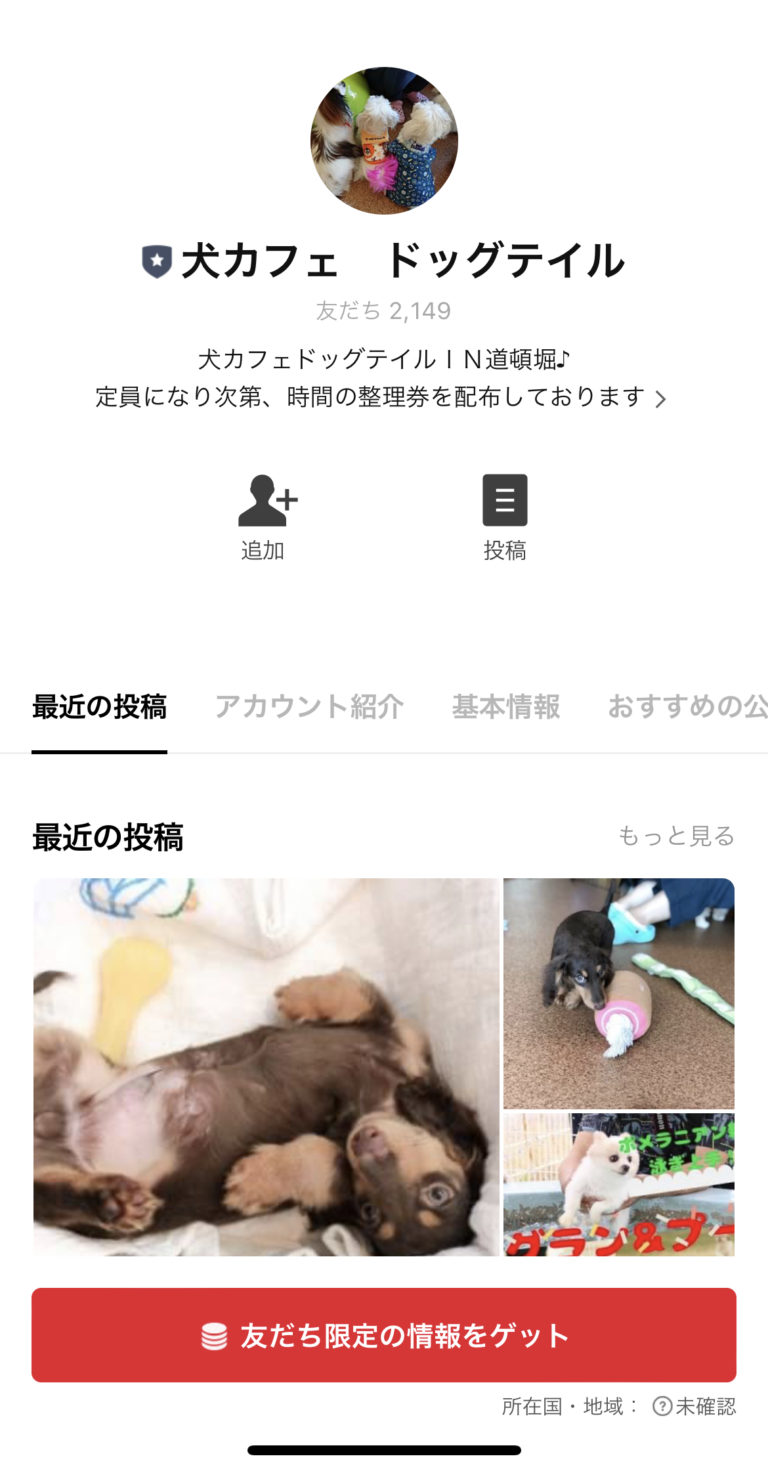Expand the status message with the chevron
The image size is (768, 1471).
point(659,398)
